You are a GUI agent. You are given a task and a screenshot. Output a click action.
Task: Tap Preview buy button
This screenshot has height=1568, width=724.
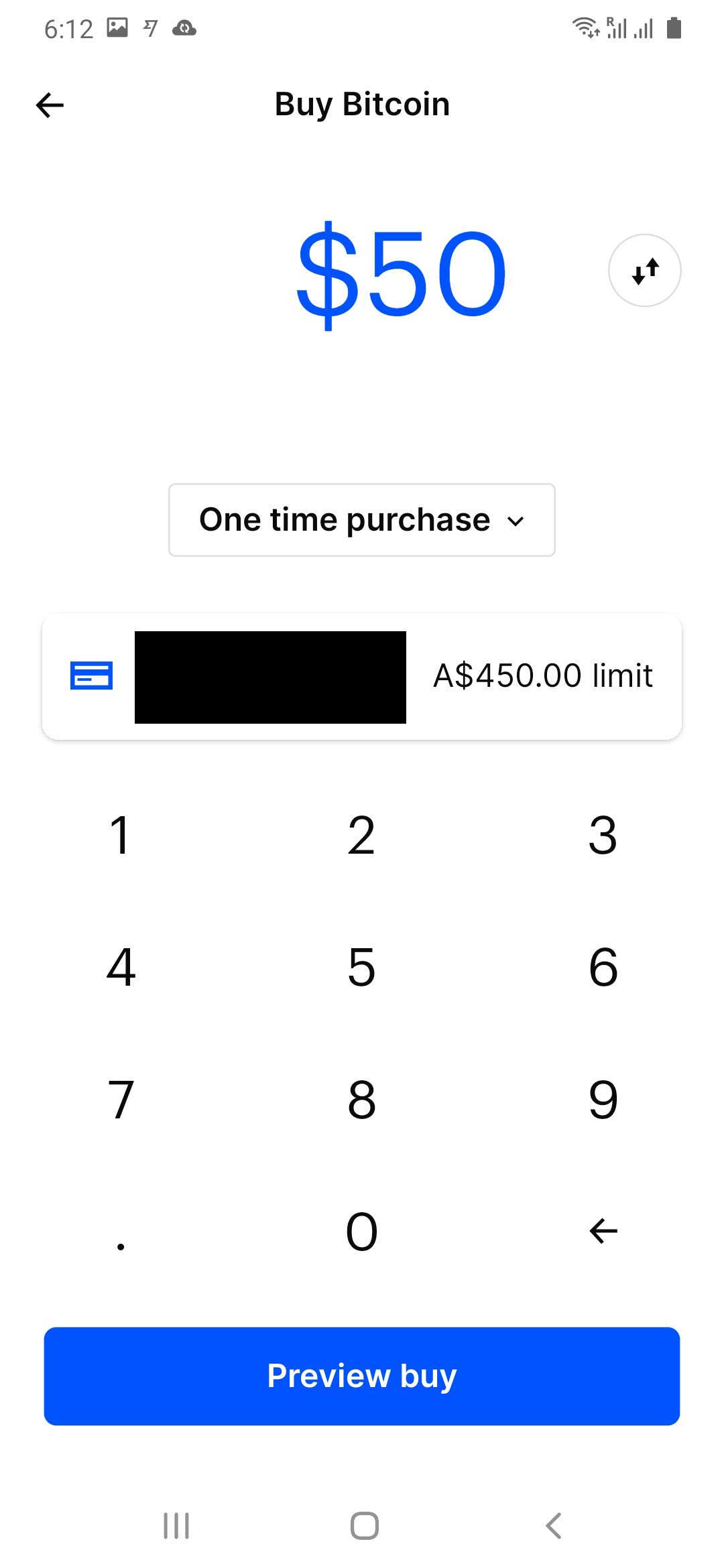[362, 1376]
